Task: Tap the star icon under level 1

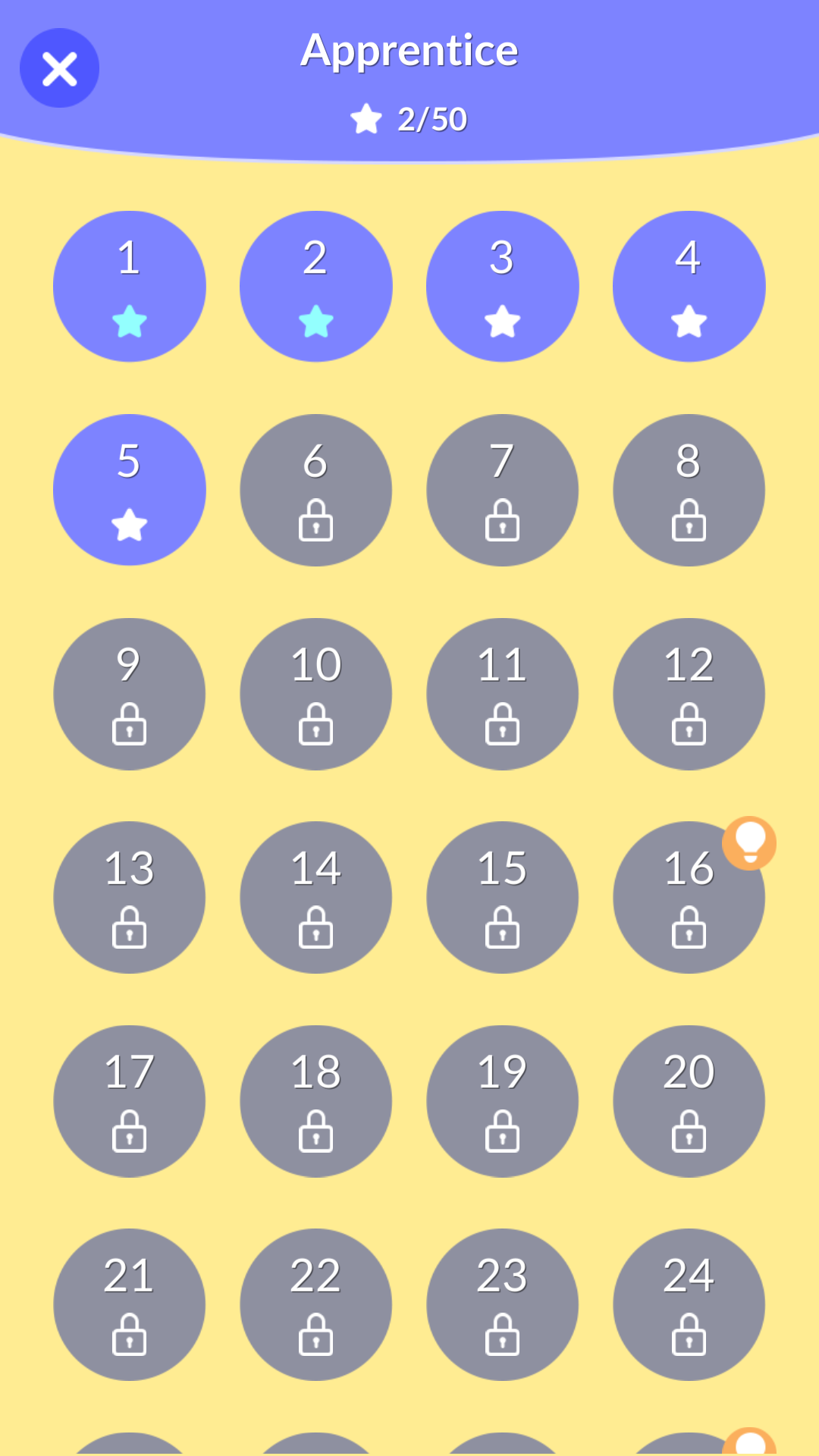Action: tap(129, 322)
